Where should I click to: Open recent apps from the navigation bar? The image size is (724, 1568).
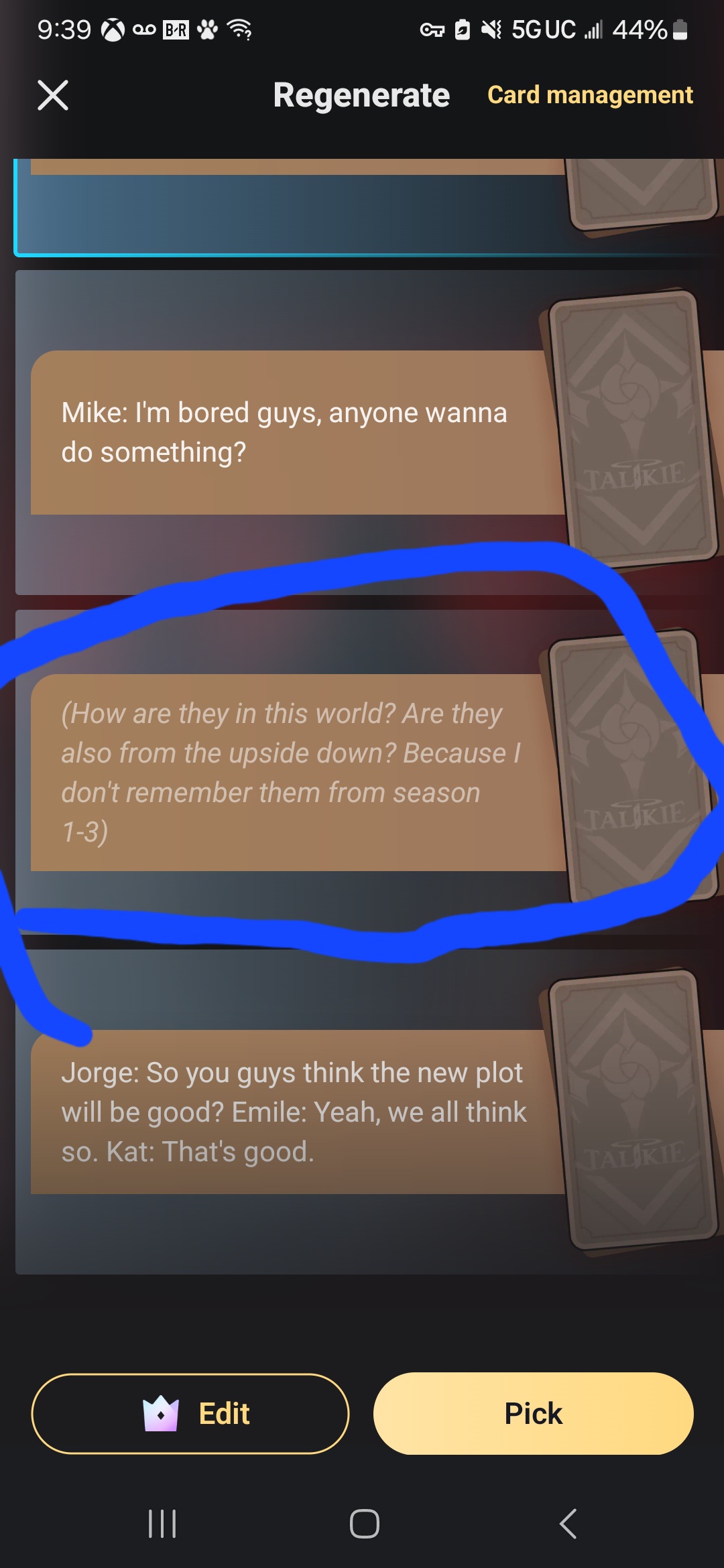162,1524
